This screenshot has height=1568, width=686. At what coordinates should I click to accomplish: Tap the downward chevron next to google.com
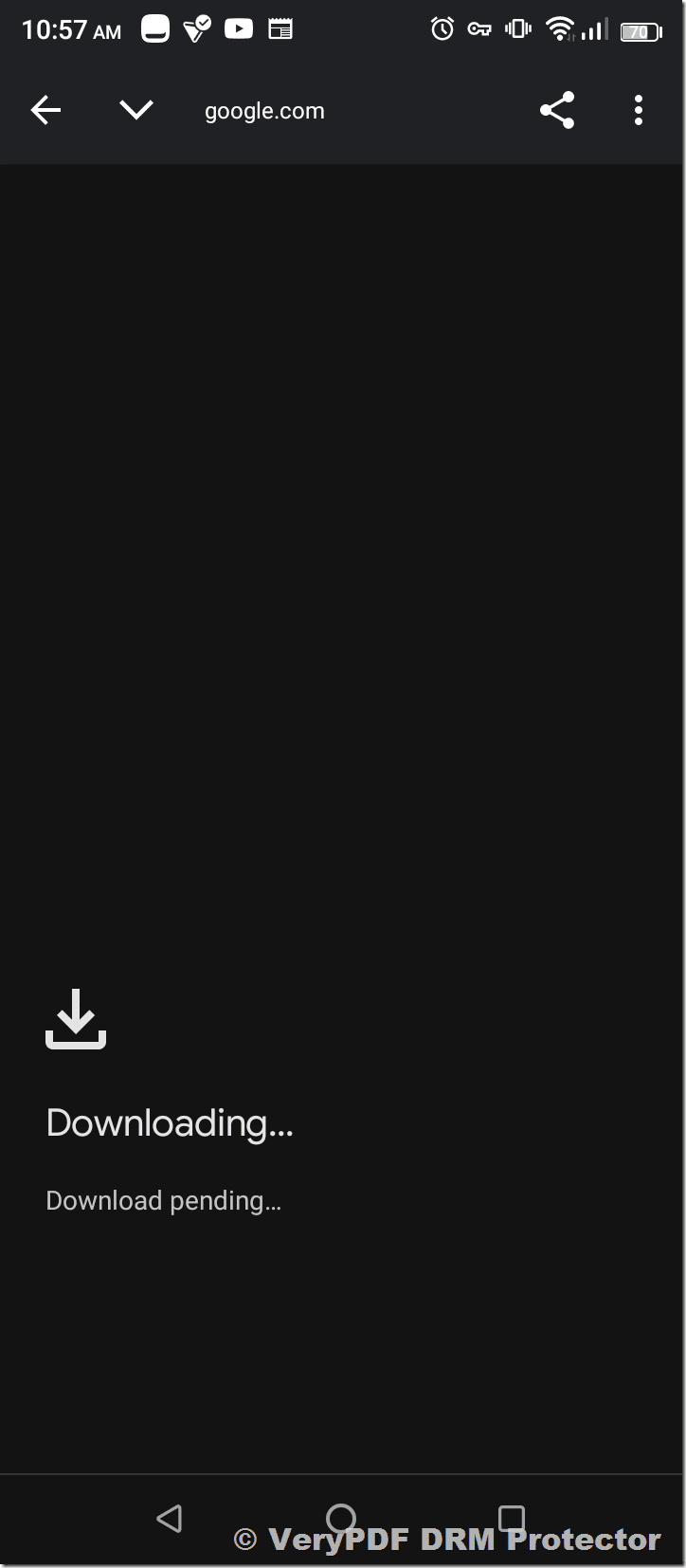click(x=136, y=111)
